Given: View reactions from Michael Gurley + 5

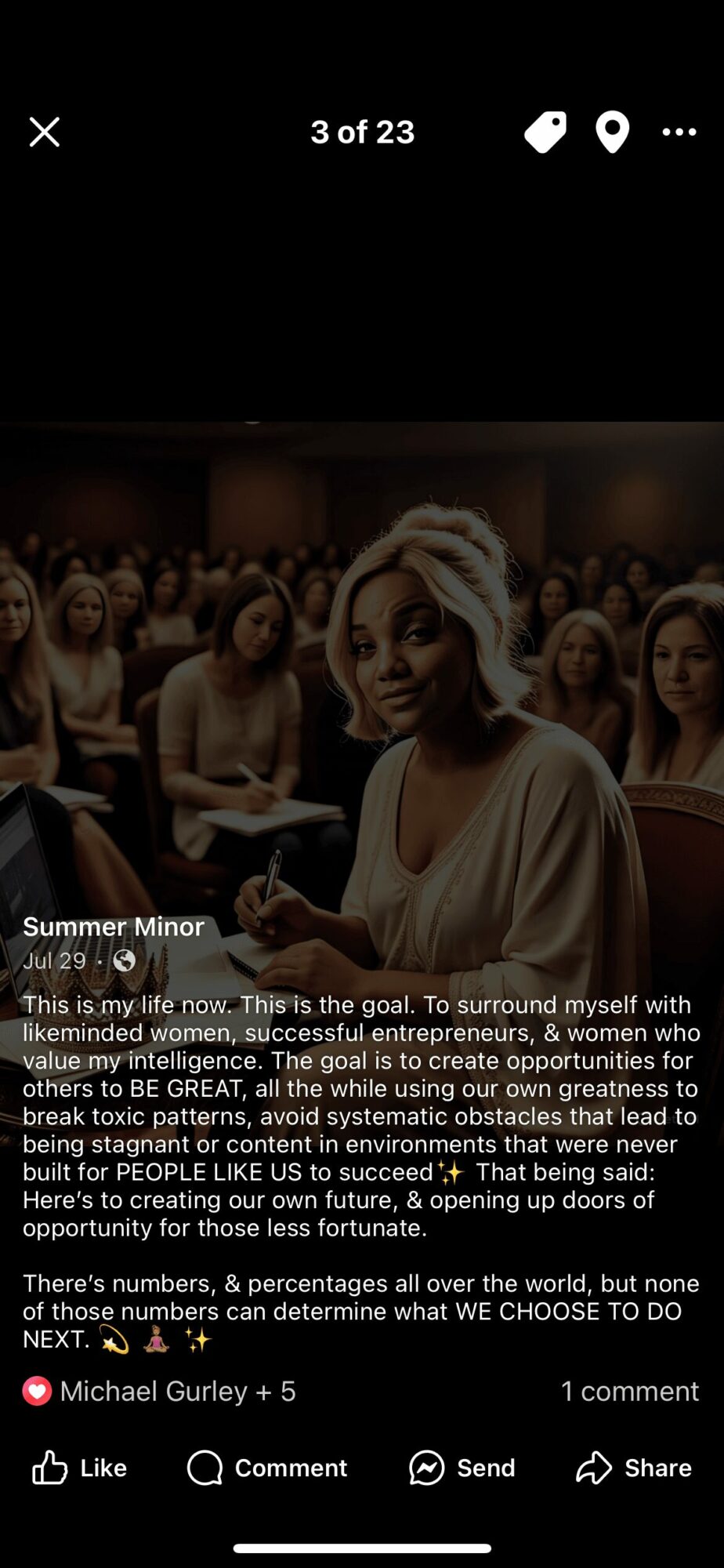Looking at the screenshot, I should tap(159, 1391).
